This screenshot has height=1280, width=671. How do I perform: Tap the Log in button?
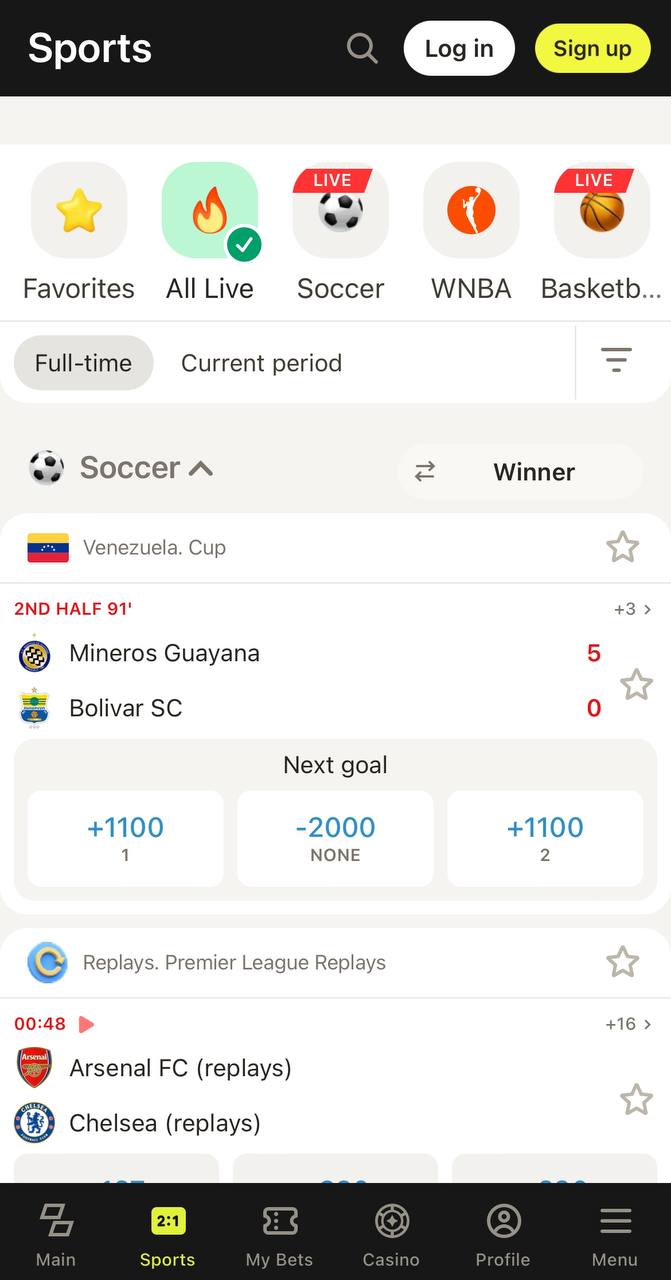[459, 48]
